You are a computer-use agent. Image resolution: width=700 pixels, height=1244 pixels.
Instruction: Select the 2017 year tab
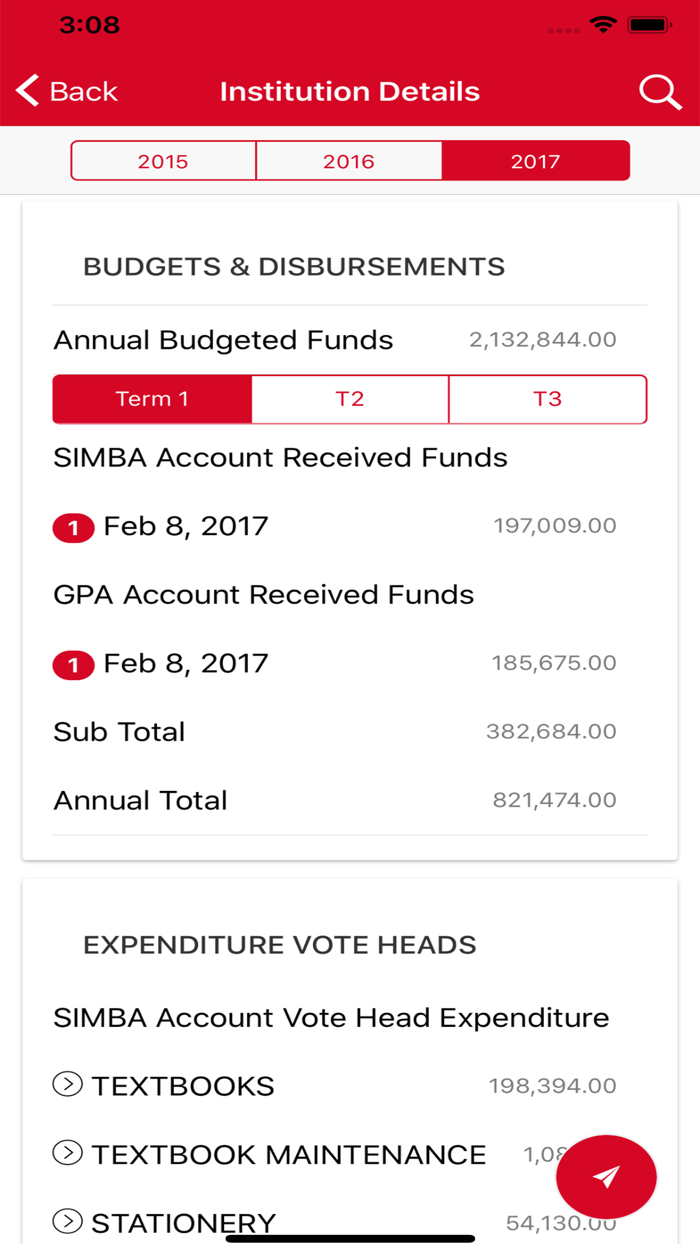coord(535,161)
